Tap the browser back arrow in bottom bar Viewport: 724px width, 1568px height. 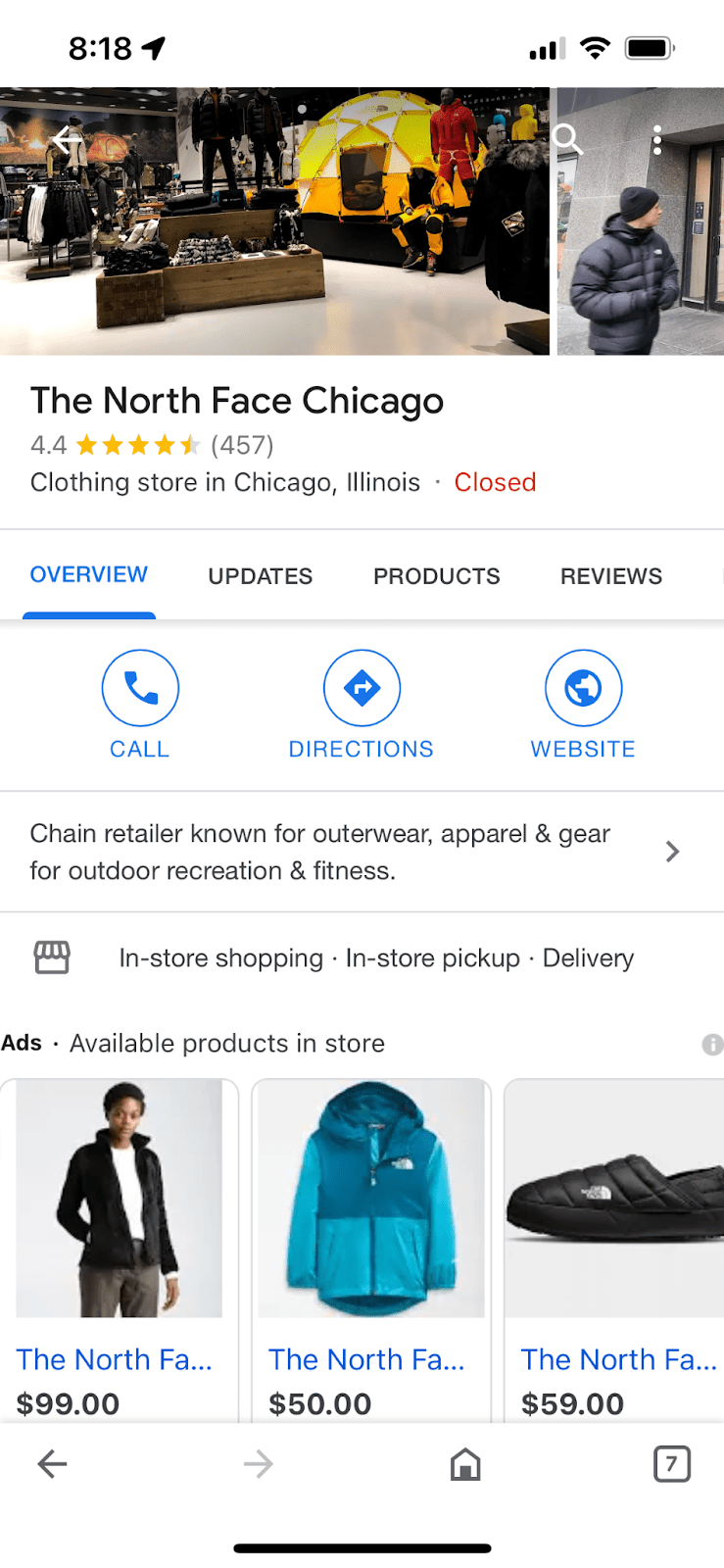pyautogui.click(x=52, y=1463)
